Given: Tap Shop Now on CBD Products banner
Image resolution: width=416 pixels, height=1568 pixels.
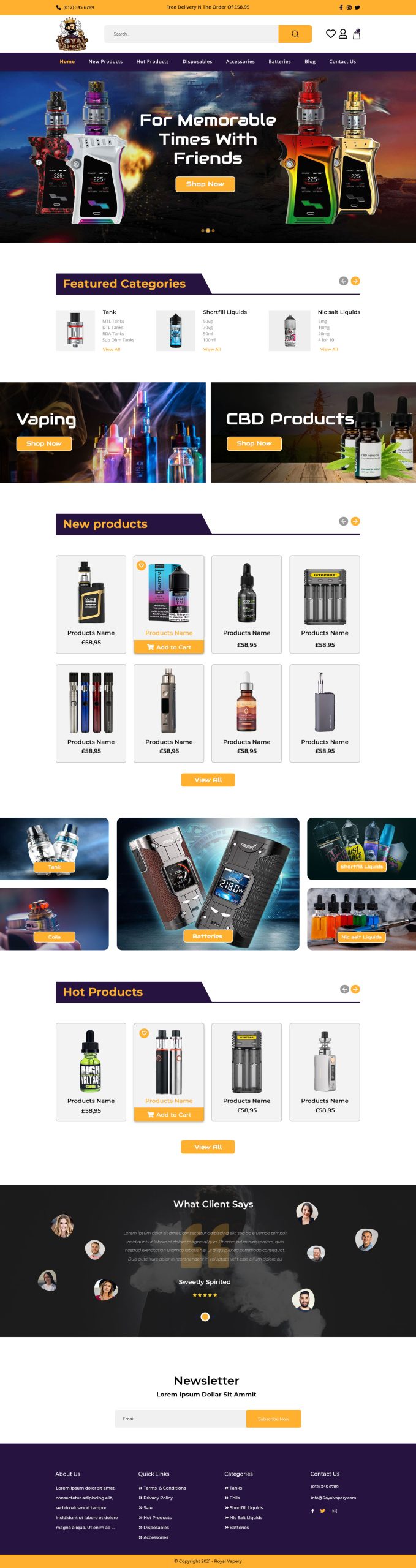Looking at the screenshot, I should 254,443.
